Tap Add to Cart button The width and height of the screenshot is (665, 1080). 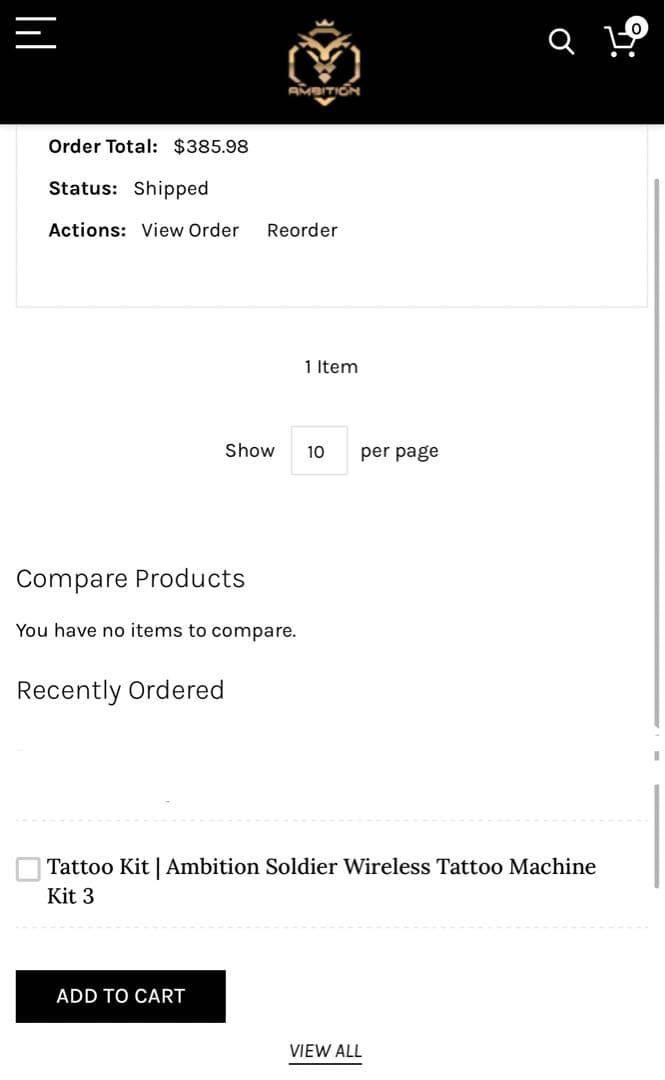pyautogui.click(x=121, y=996)
